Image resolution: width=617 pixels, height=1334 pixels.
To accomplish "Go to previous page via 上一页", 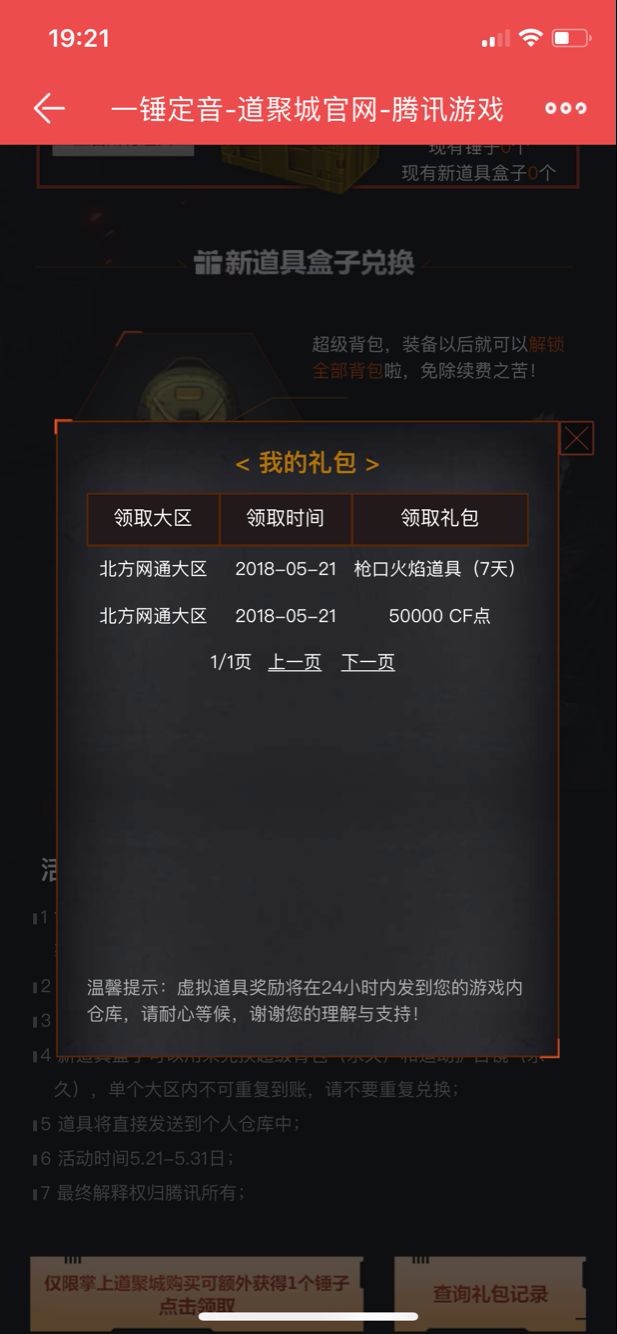I will click(295, 662).
